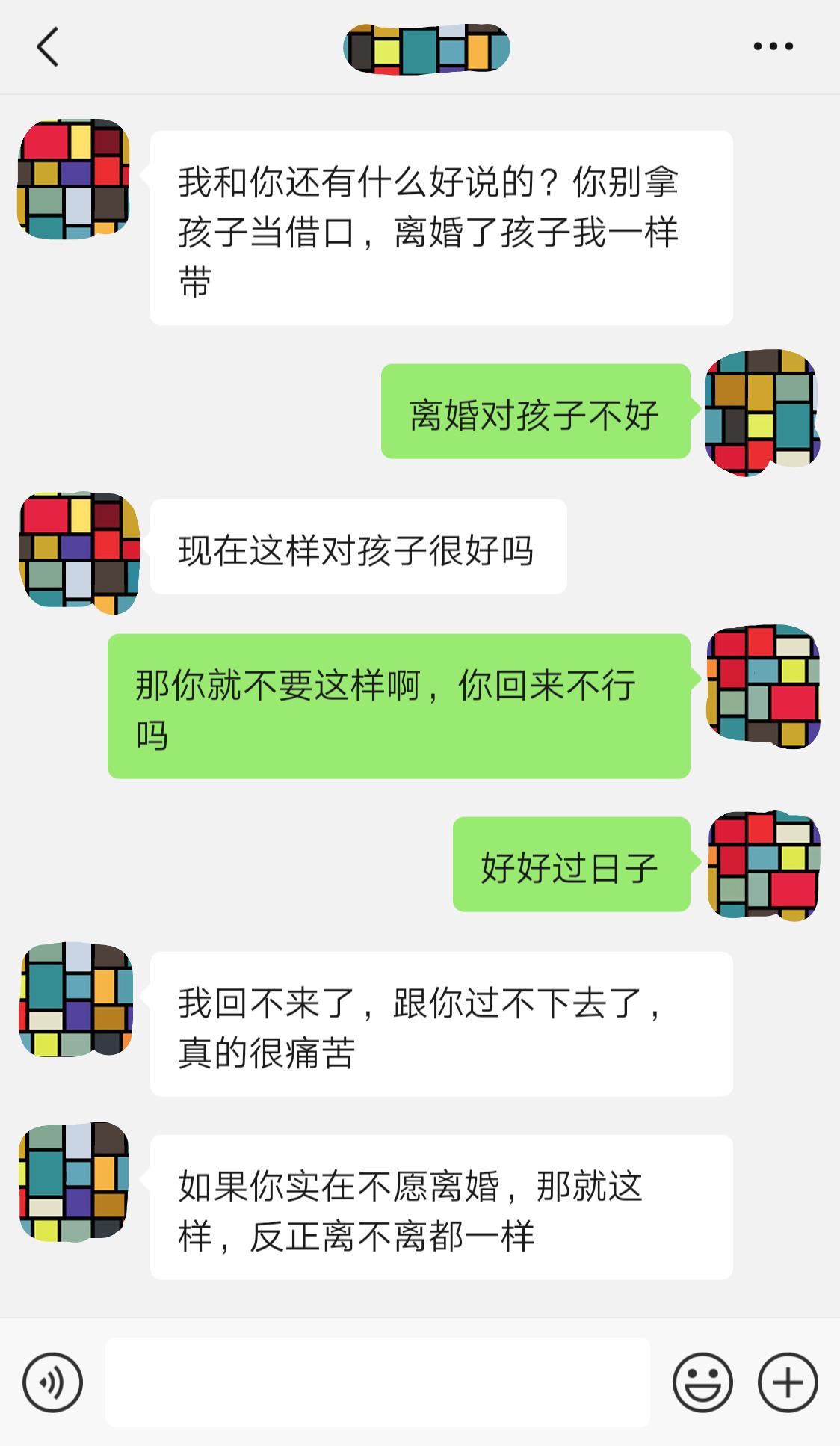This screenshot has height=1446, width=840.
Task: Open chat options via the ellipsis icon
Action: click(771, 46)
